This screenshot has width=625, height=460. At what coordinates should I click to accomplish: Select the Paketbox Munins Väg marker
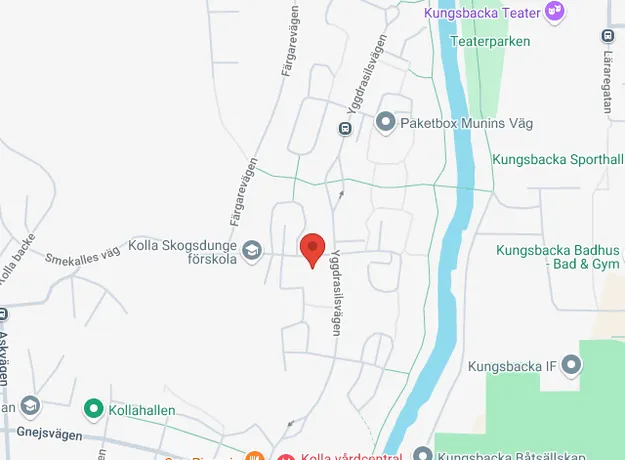386,123
